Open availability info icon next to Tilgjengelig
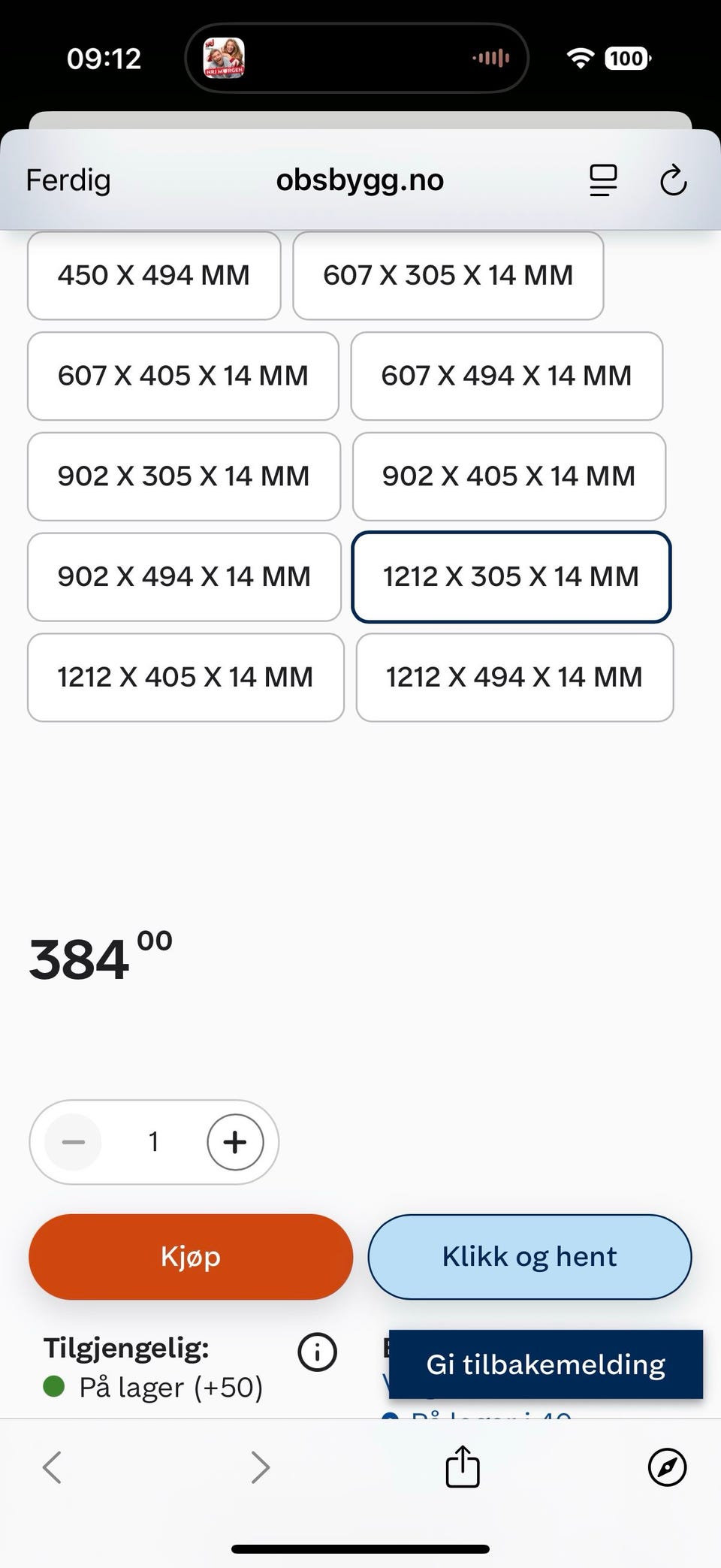The width and height of the screenshot is (721, 1568). (x=317, y=1352)
